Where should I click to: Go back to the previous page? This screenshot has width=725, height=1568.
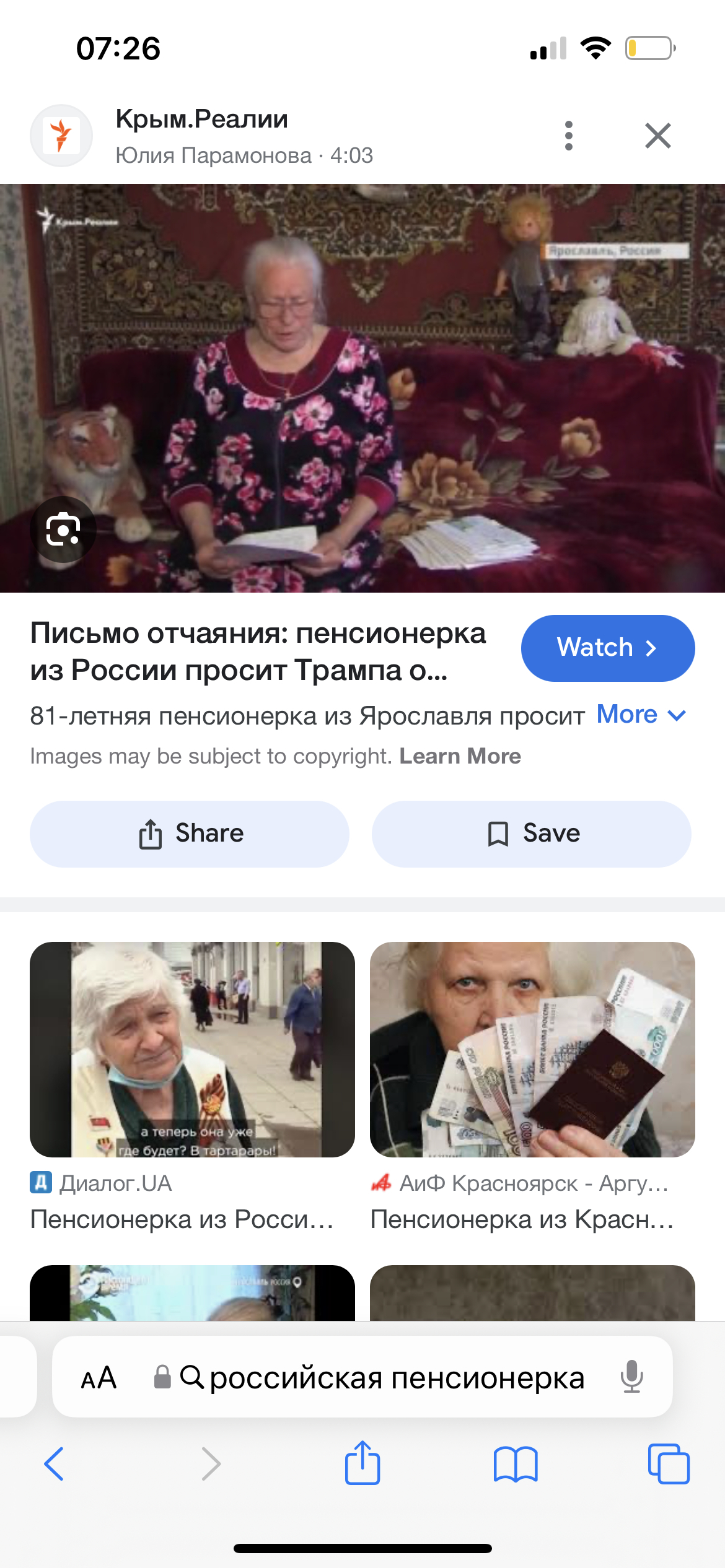coord(54,1464)
